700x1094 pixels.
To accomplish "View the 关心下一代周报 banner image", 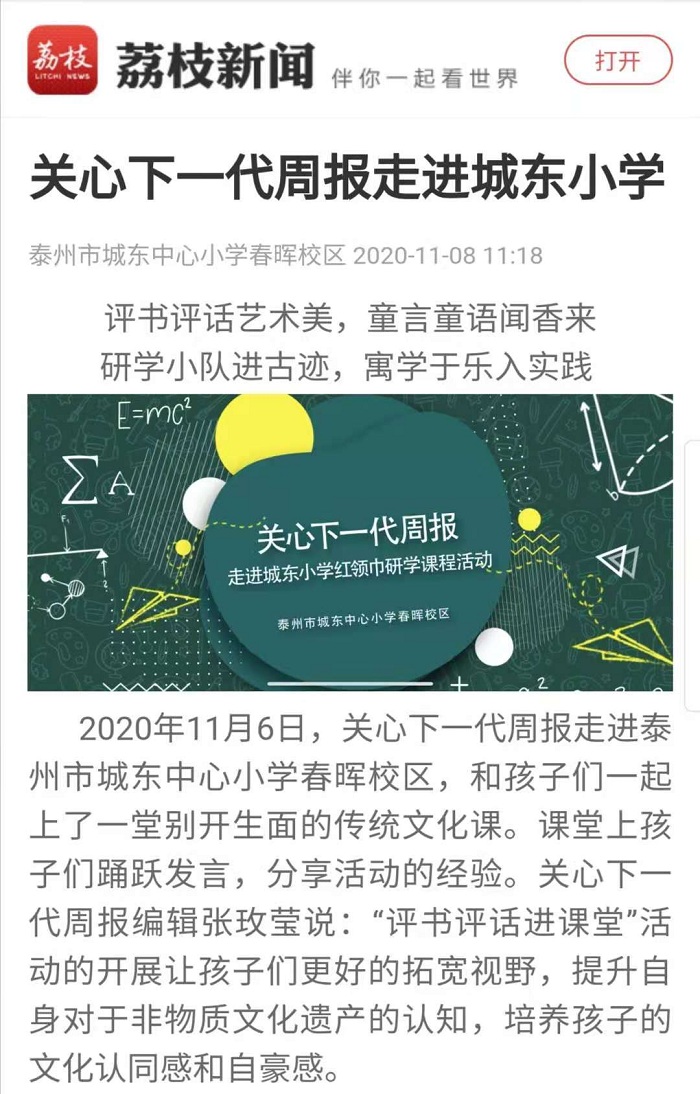I will (350, 543).
